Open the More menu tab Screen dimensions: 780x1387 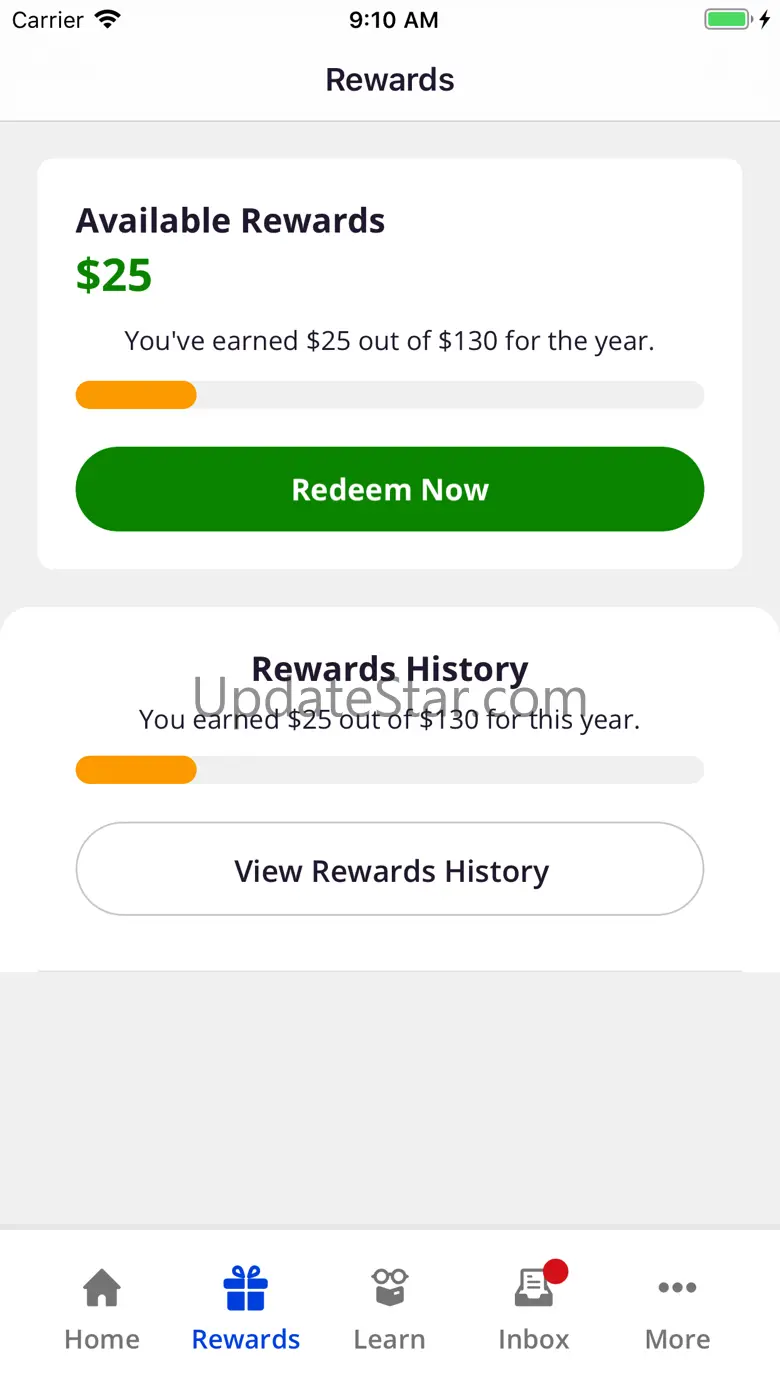click(x=677, y=1308)
